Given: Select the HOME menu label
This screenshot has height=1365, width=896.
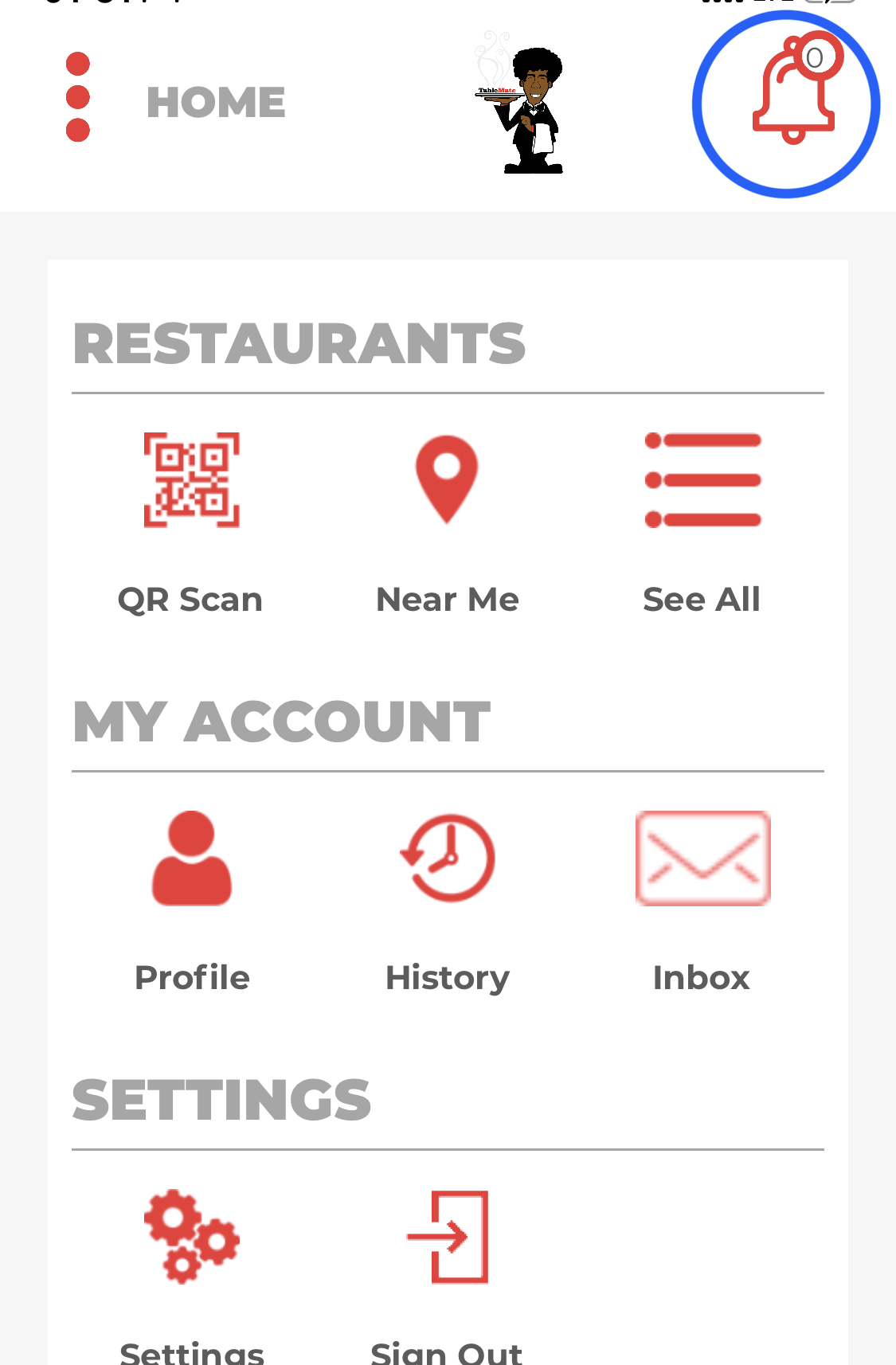Looking at the screenshot, I should (x=215, y=101).
